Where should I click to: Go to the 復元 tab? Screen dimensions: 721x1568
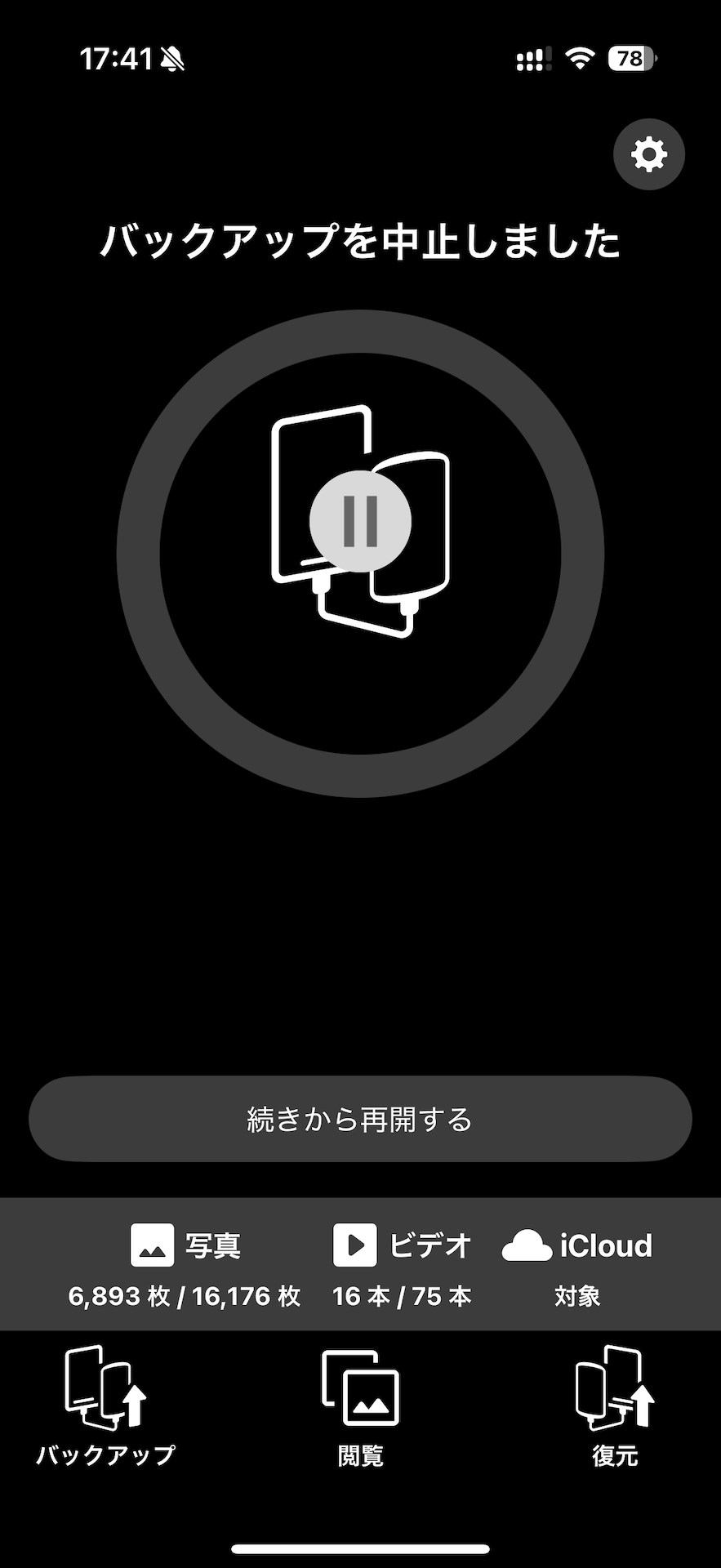point(615,1406)
